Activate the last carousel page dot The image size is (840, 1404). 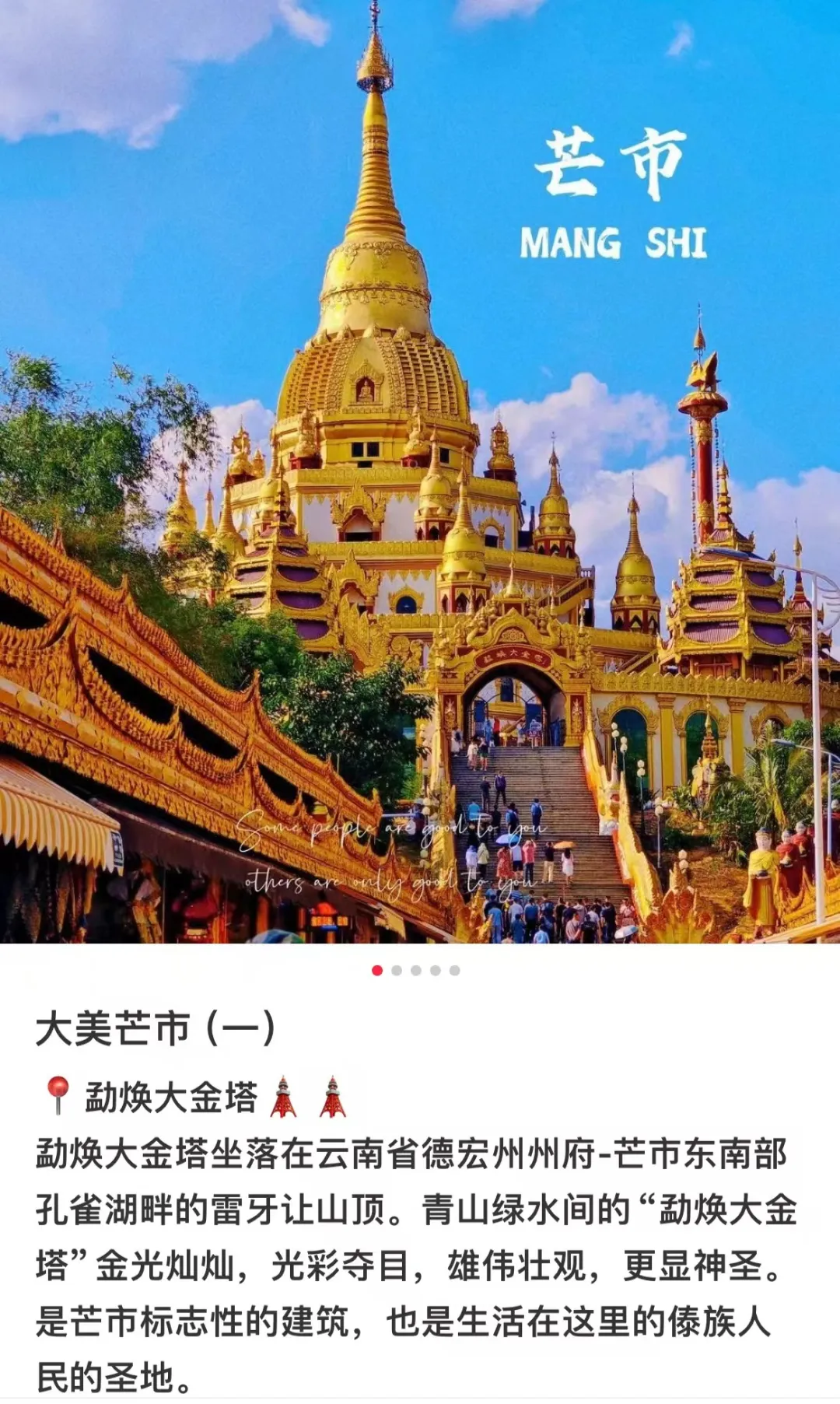click(454, 970)
